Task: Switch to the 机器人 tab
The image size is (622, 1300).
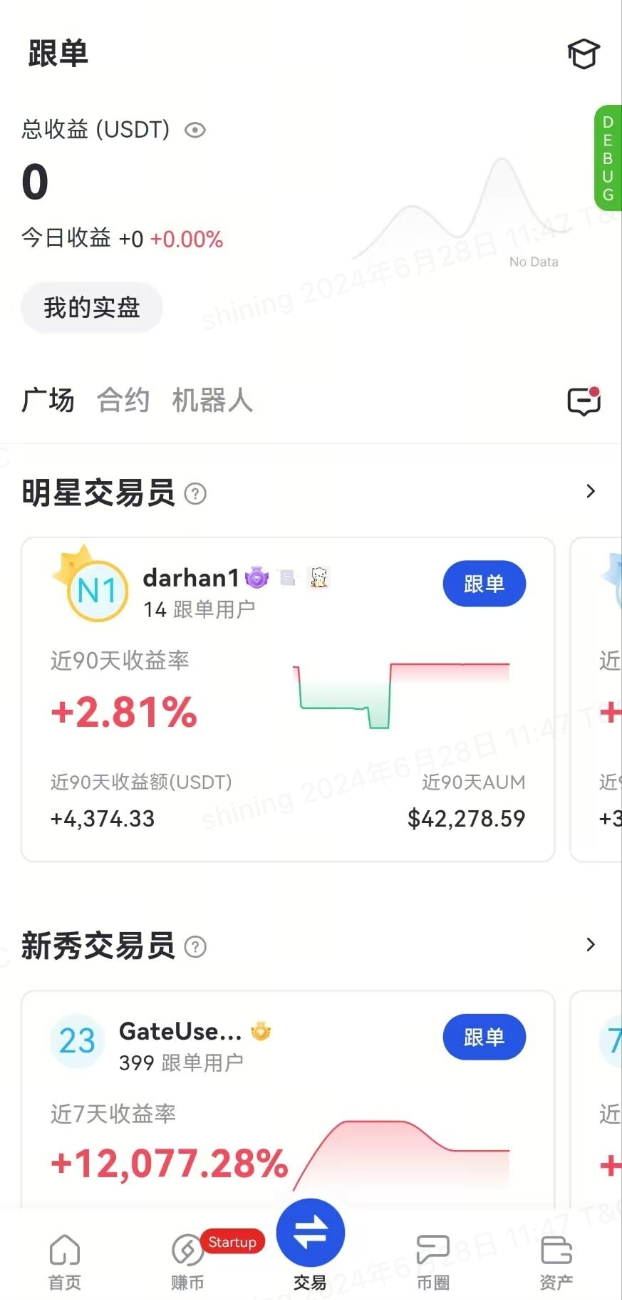Action: [x=212, y=401]
